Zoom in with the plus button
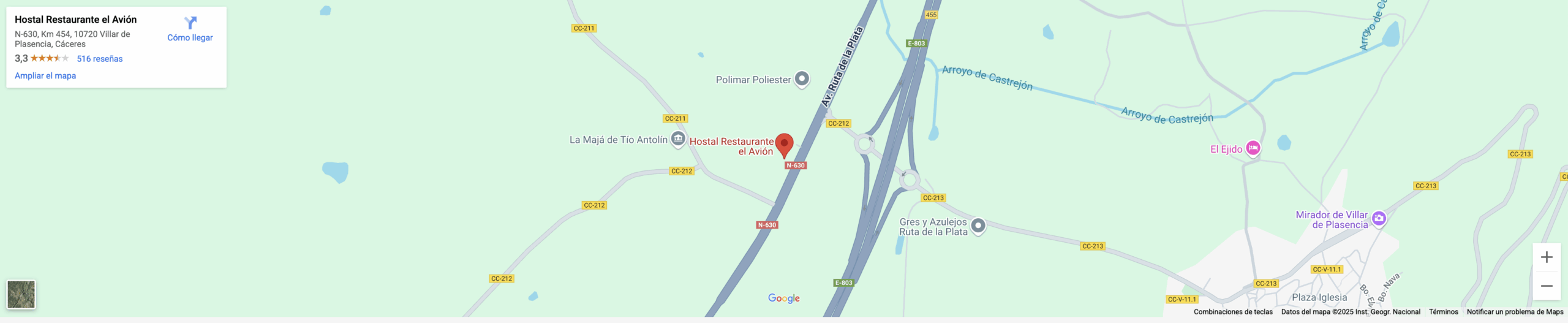 [1547, 257]
